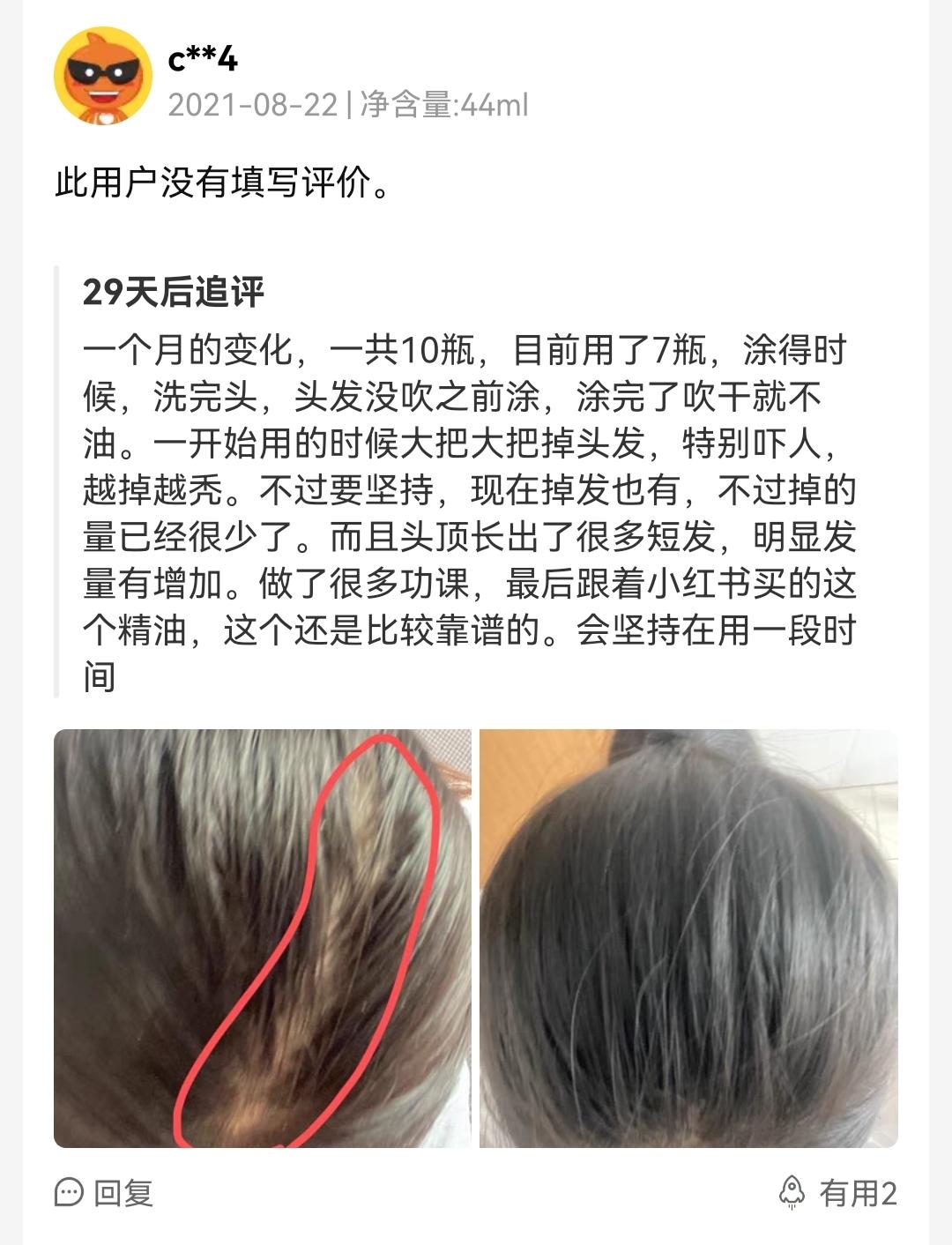This screenshot has height=1245, width=952.
Task: Mark the review as 有用
Action: 837,1193
